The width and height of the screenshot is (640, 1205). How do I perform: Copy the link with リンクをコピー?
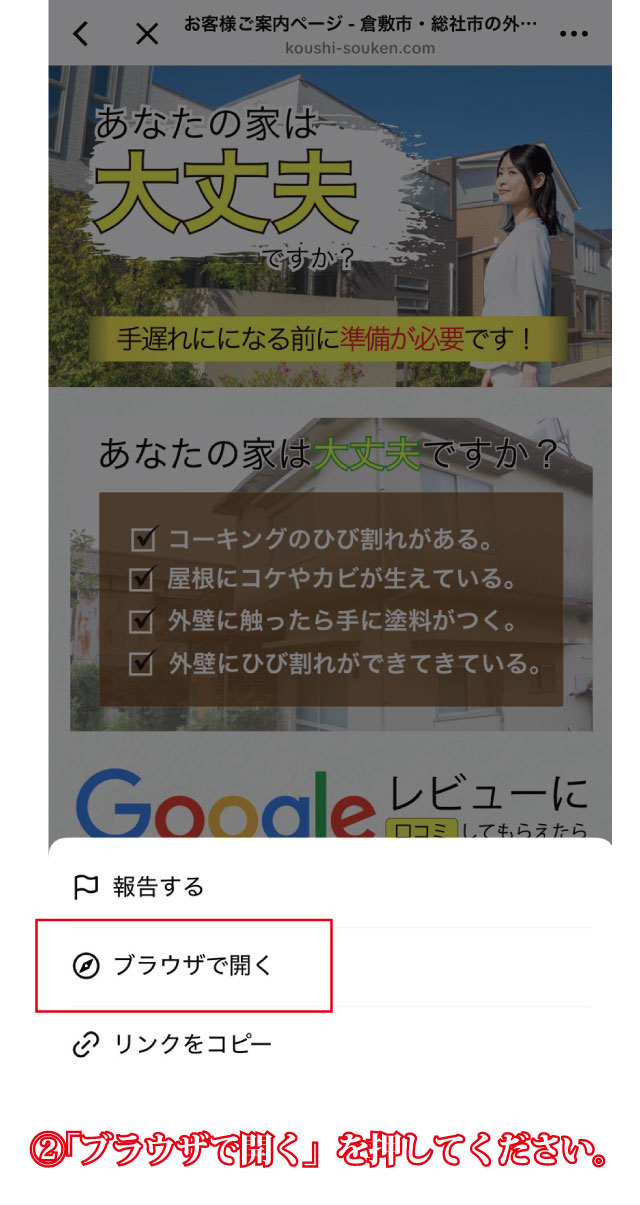click(331, 1045)
